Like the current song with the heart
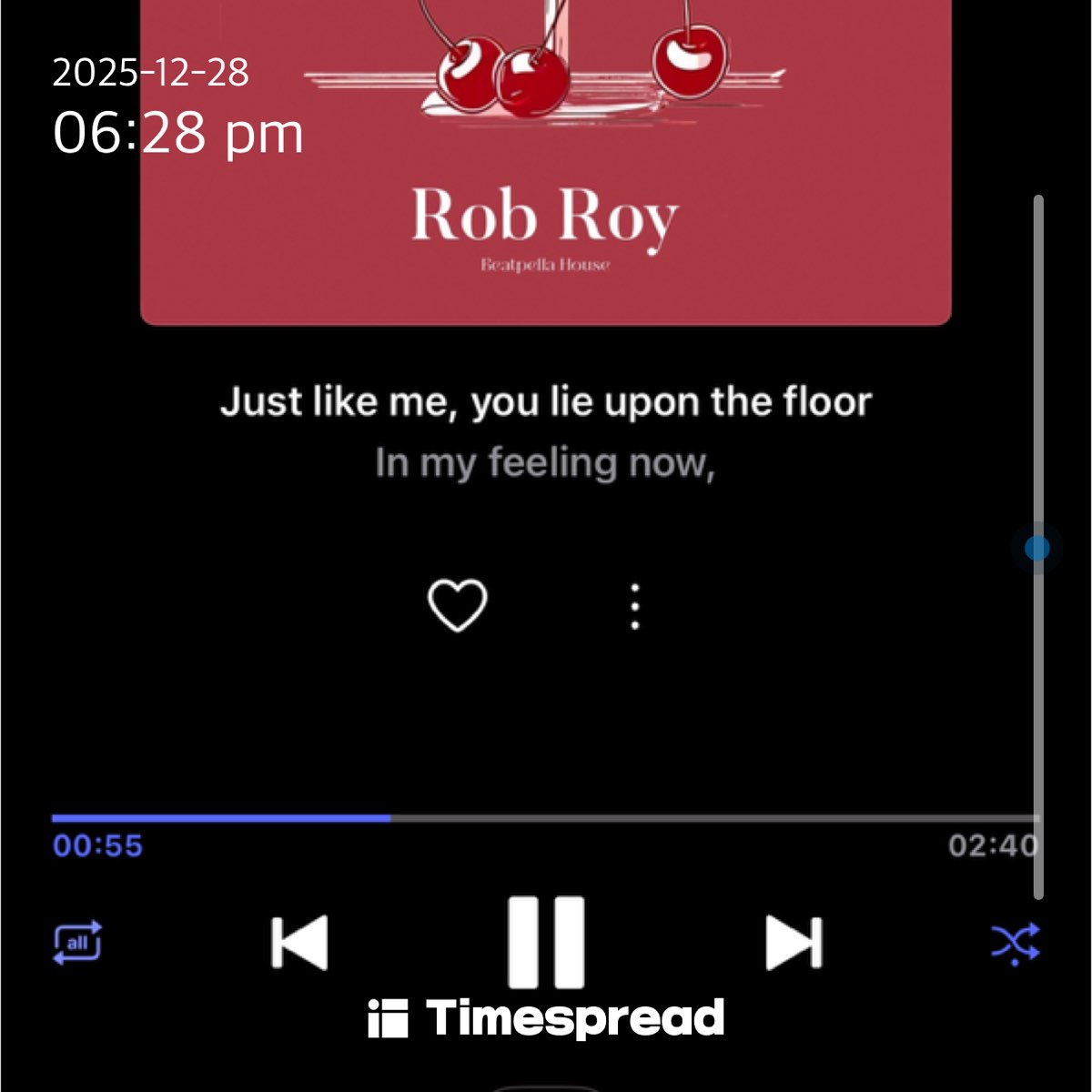 [x=458, y=605]
